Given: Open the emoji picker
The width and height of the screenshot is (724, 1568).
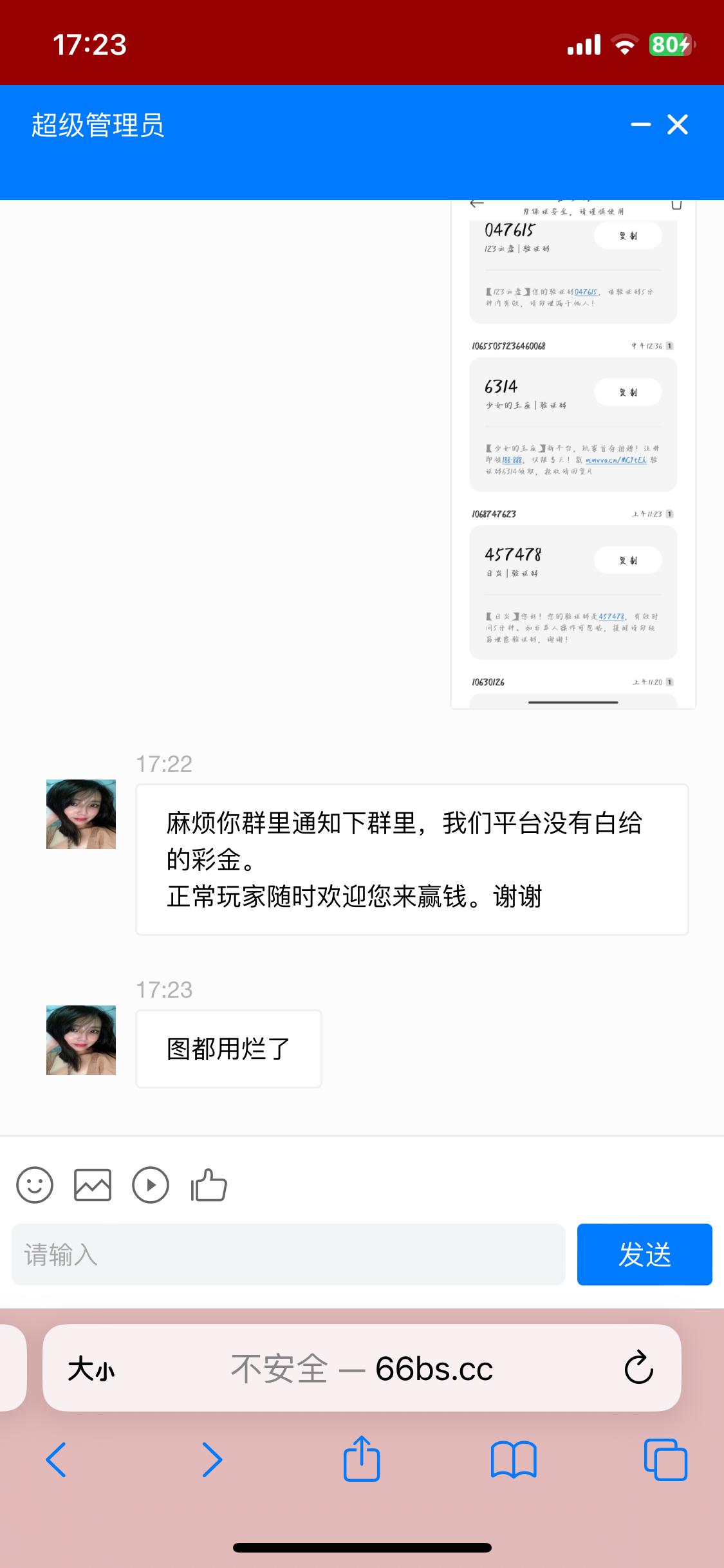Looking at the screenshot, I should (35, 1185).
